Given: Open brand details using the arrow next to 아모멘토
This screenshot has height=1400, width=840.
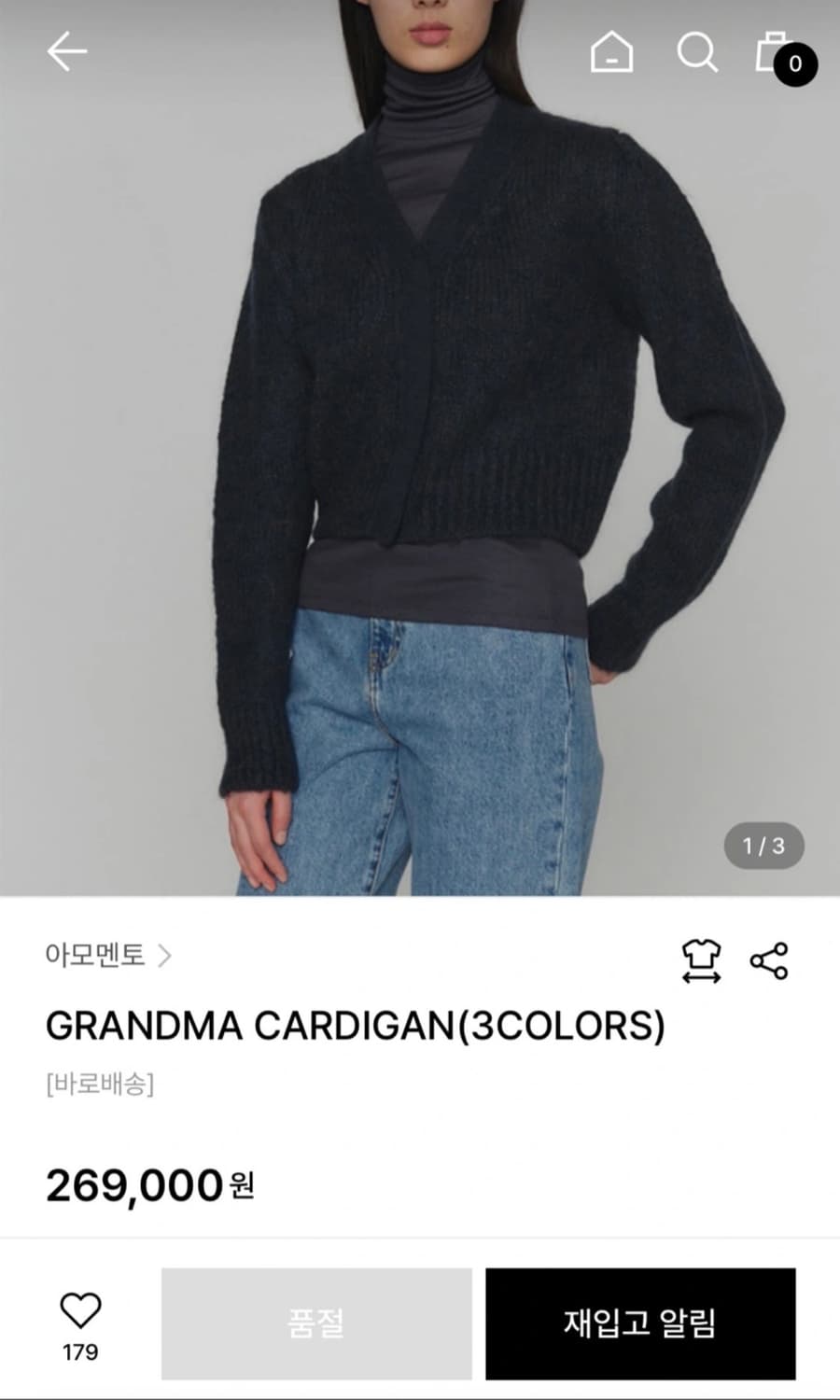Looking at the screenshot, I should 164,957.
